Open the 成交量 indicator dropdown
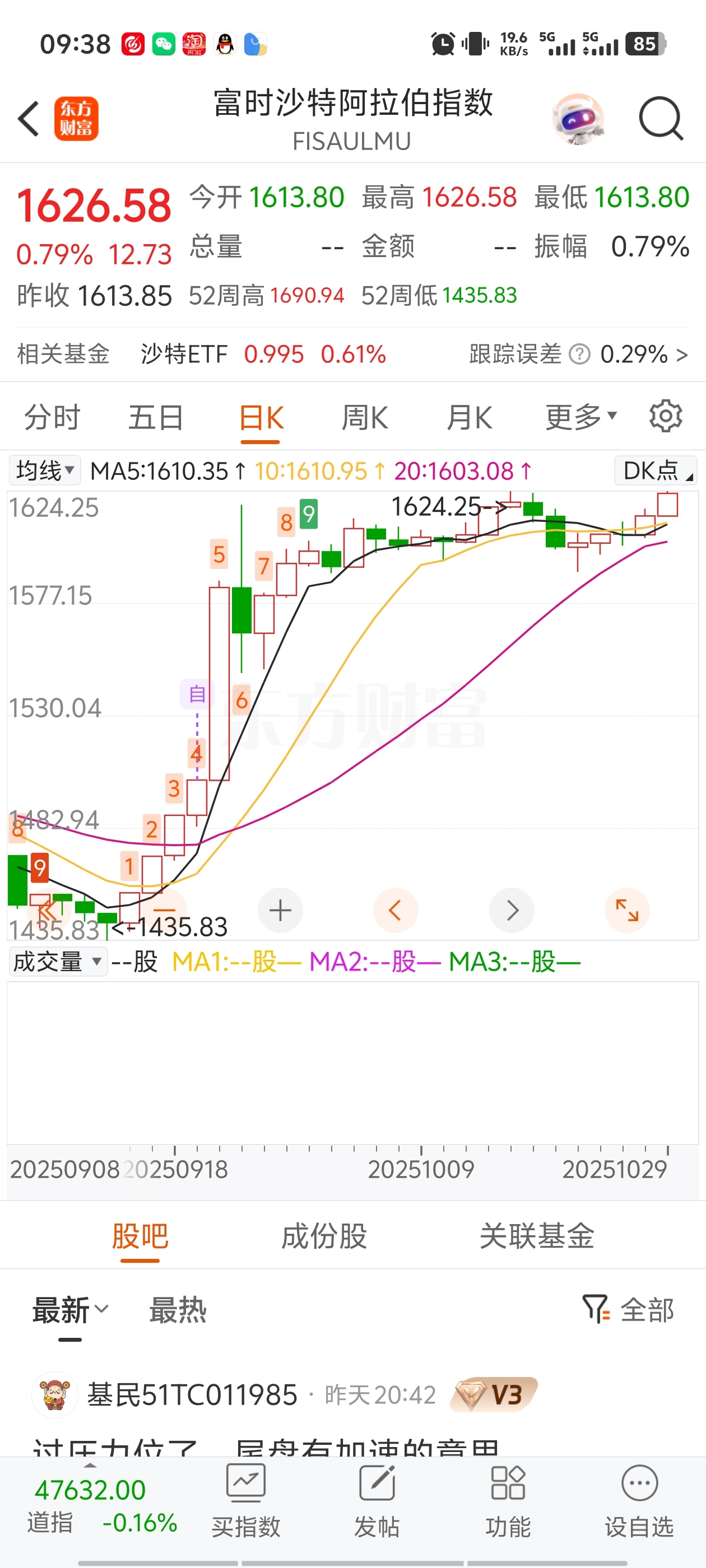Screen dimensions: 706x1568 (57, 962)
